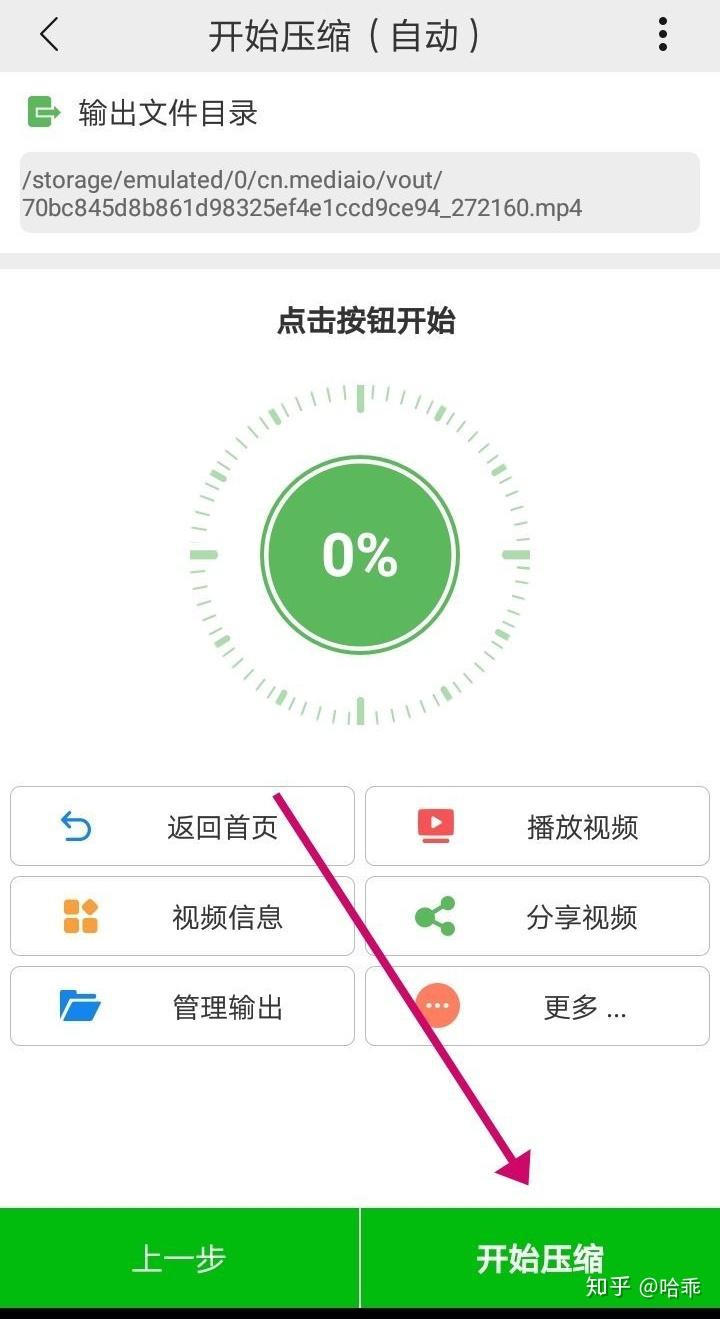720x1319 pixels.
Task: Open the three-dot overflow menu
Action: (x=663, y=35)
